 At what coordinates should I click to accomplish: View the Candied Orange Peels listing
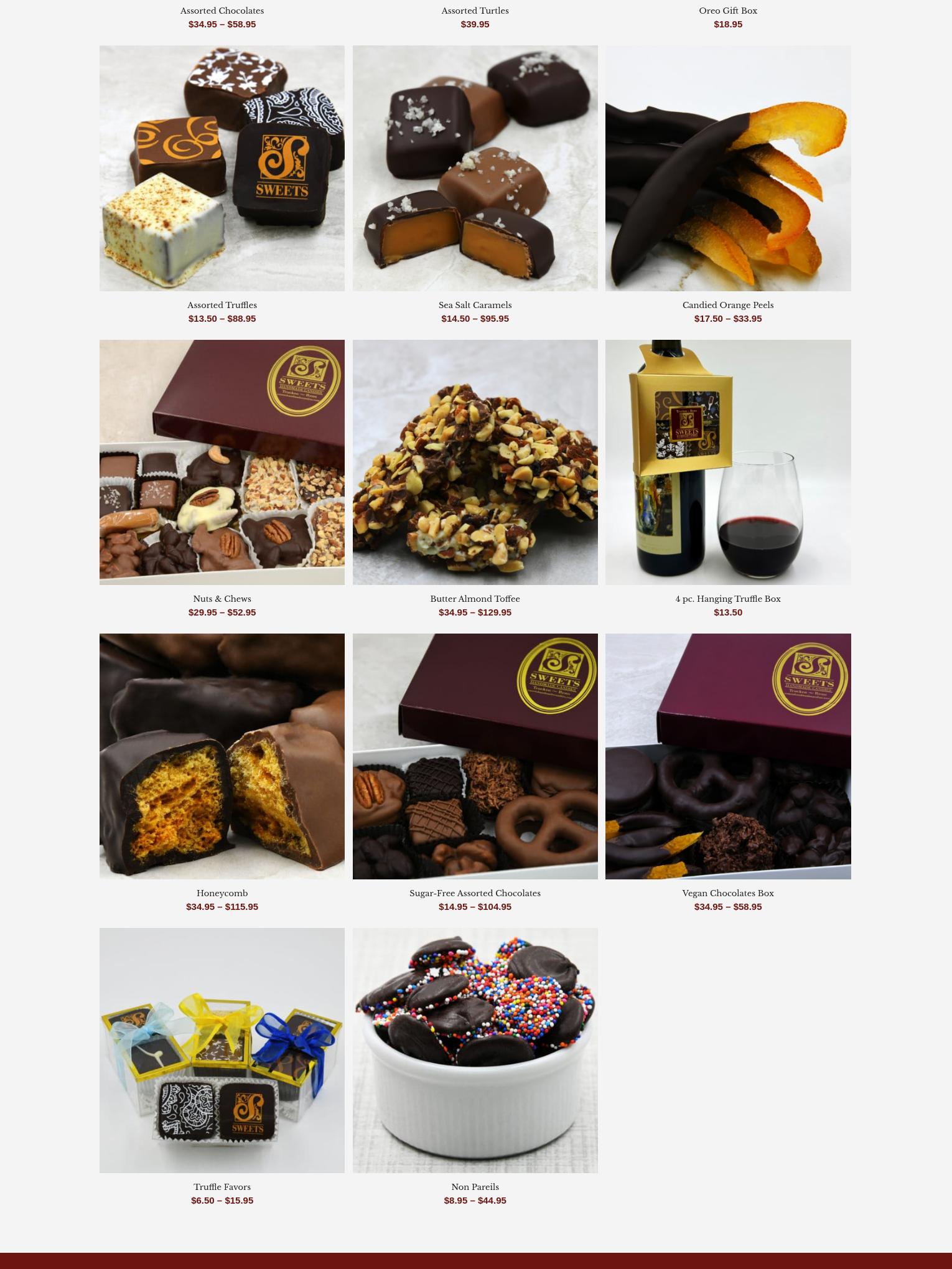click(x=727, y=305)
